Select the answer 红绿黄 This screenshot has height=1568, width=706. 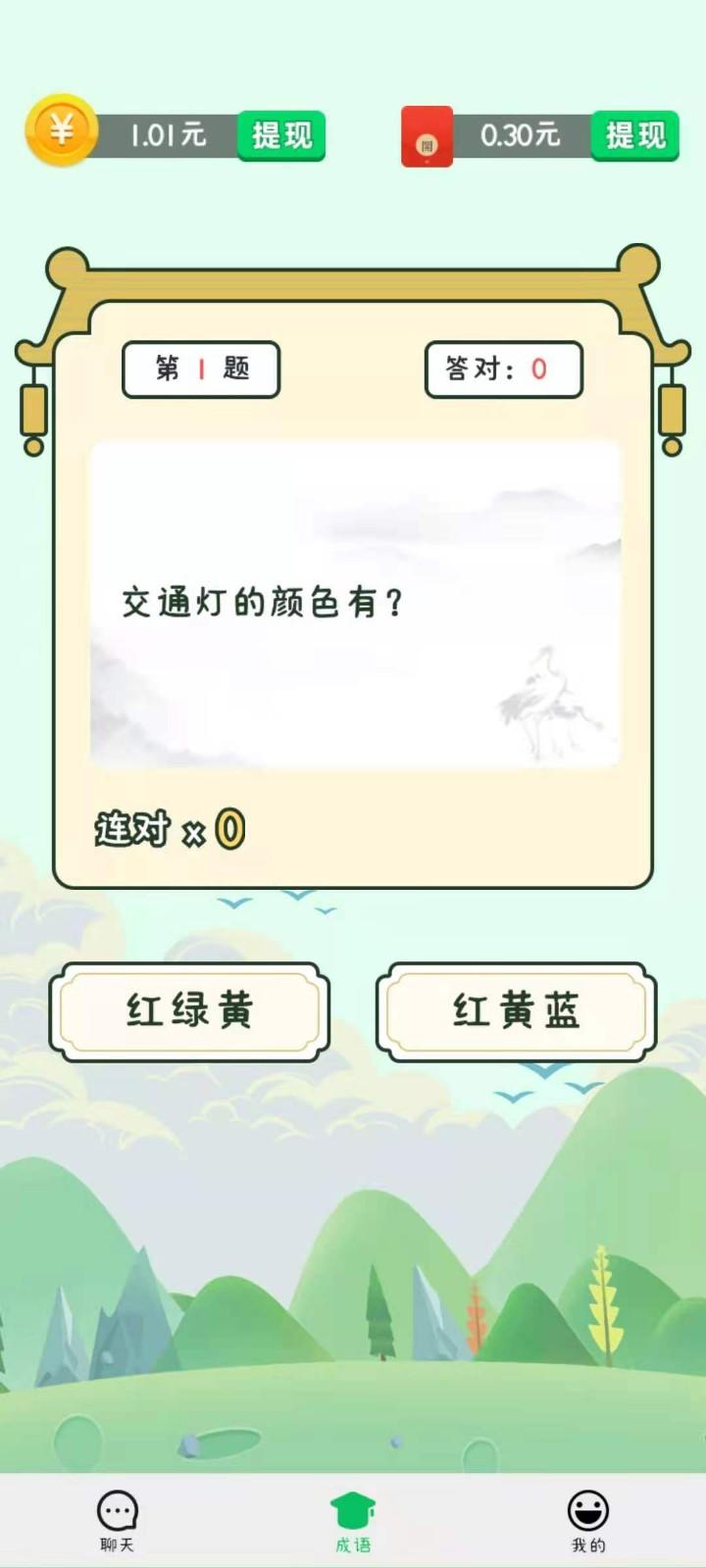point(189,1009)
